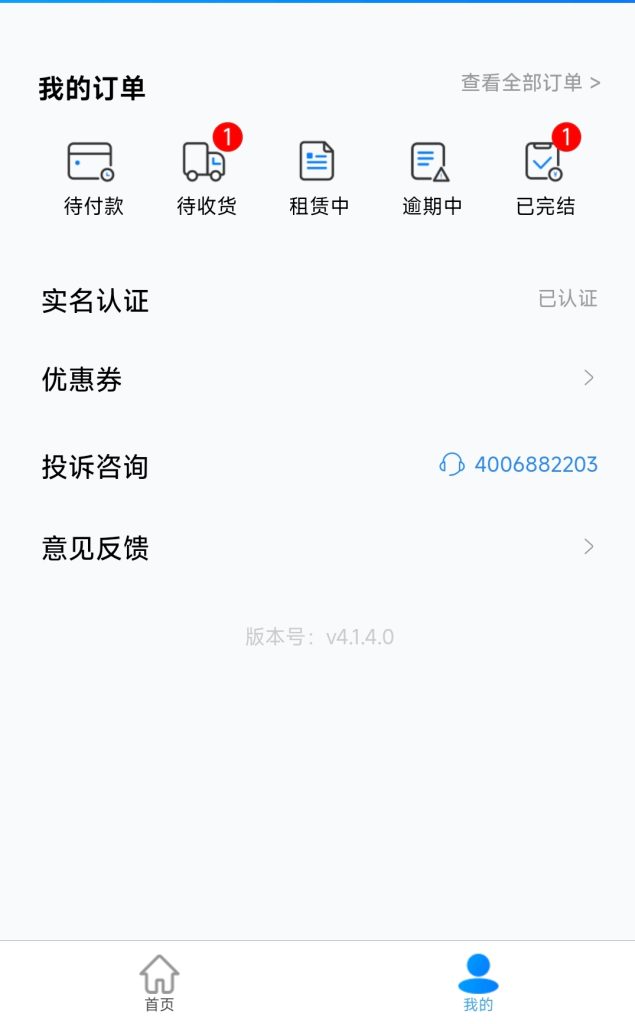View all orders link
Image resolution: width=635 pixels, height=1024 pixels.
[x=530, y=83]
